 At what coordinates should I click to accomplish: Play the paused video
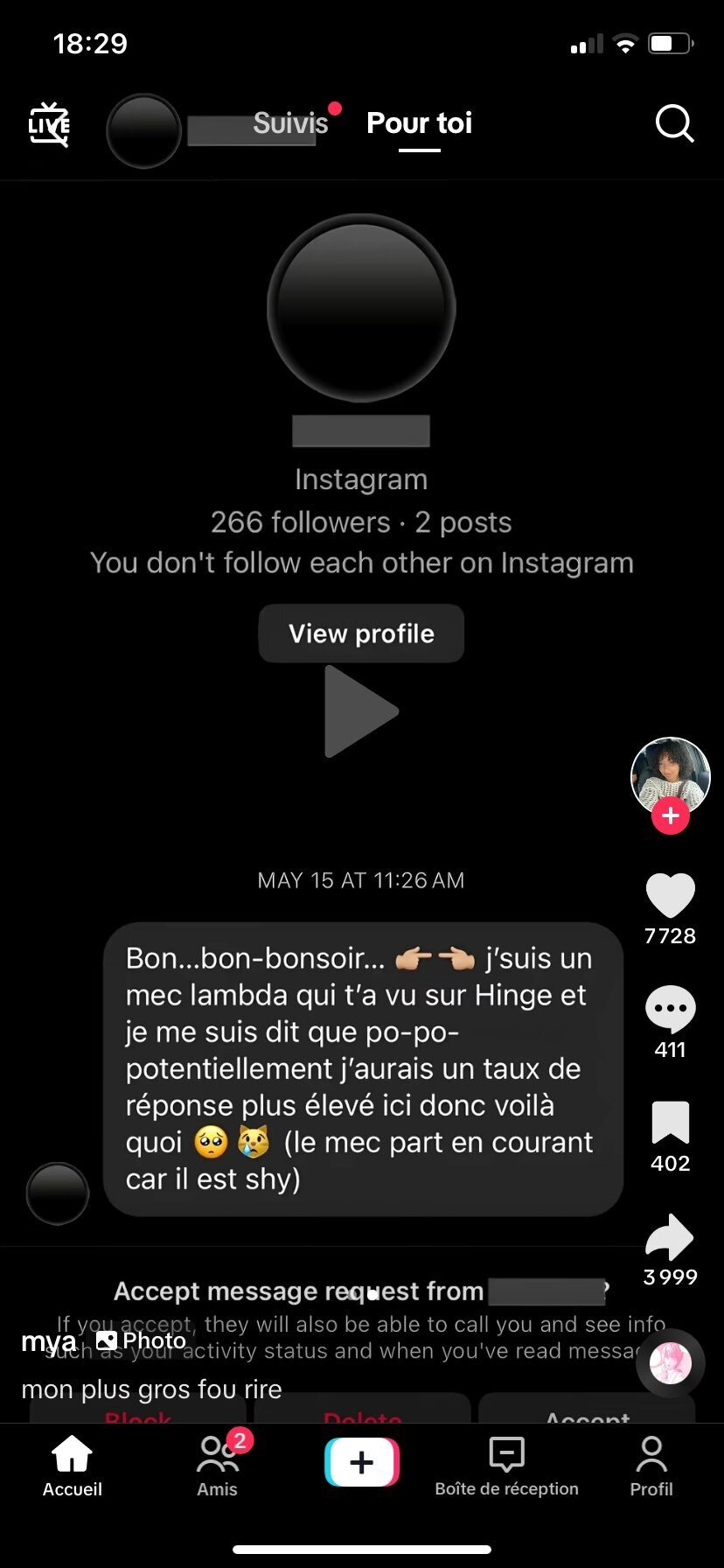click(361, 711)
